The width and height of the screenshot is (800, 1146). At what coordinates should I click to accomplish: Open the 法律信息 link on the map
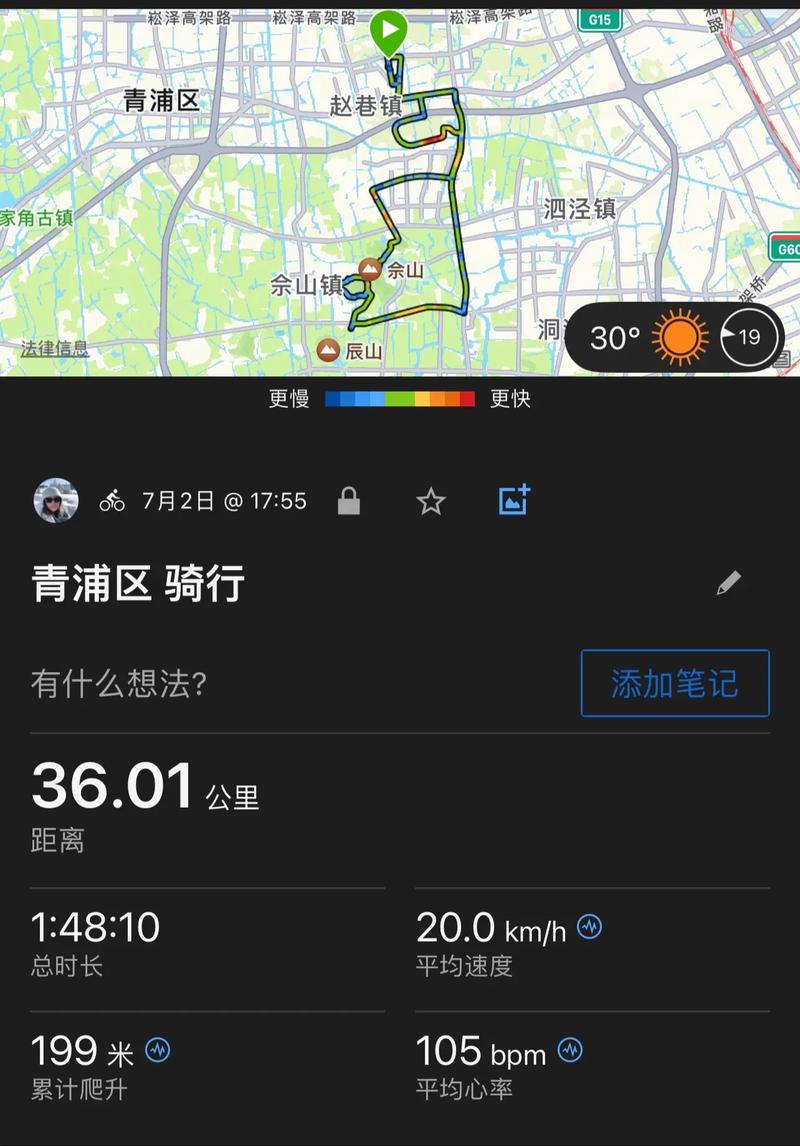(x=55, y=348)
